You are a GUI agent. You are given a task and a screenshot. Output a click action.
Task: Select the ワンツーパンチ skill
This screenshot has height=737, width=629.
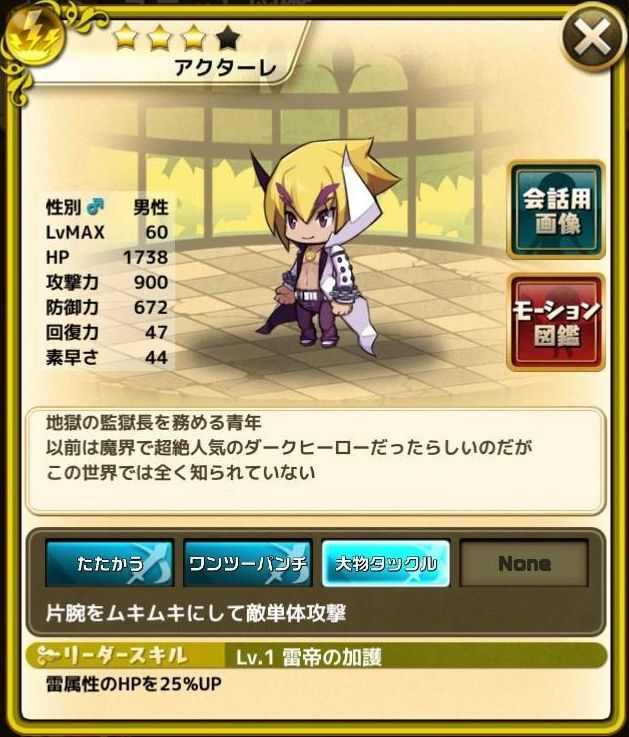coord(247,563)
